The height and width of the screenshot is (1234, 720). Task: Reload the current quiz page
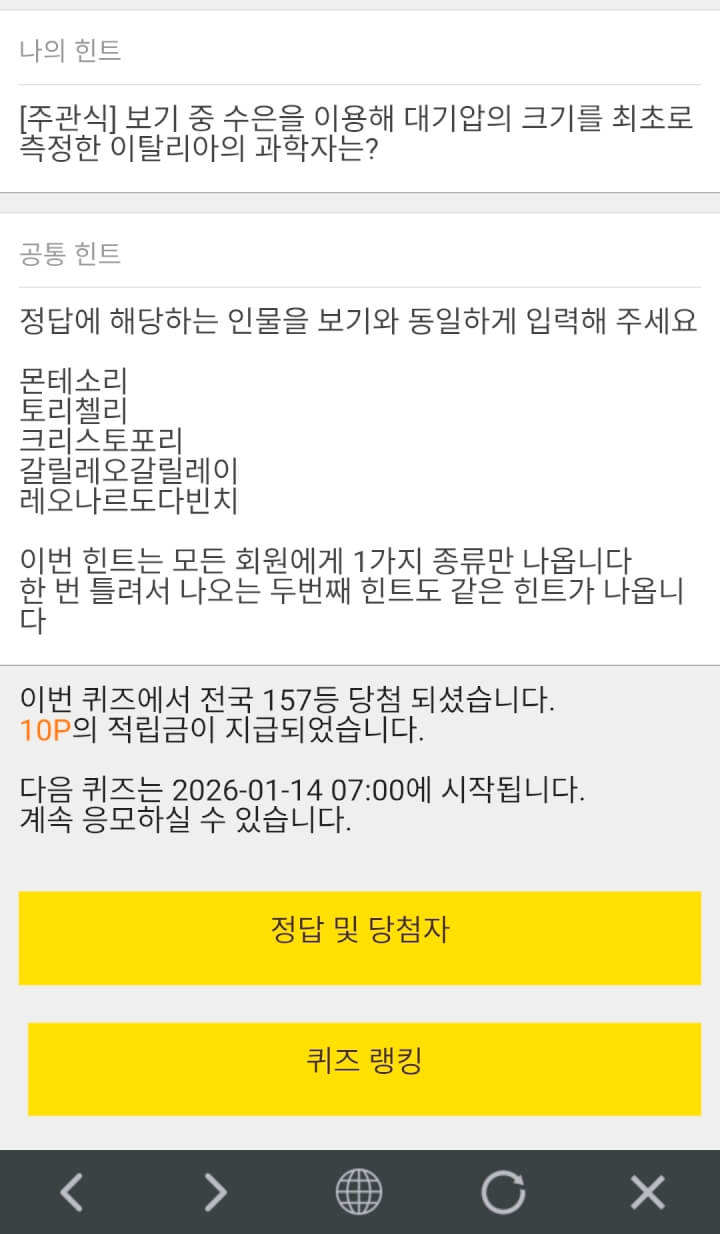pos(503,1192)
